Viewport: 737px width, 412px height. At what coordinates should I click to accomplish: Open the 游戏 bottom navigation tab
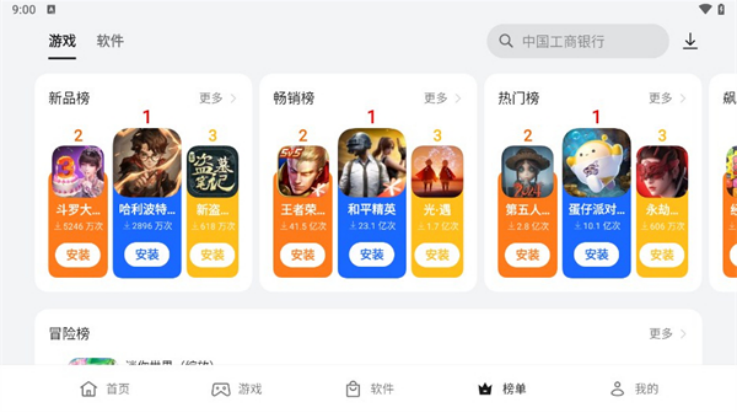237,389
